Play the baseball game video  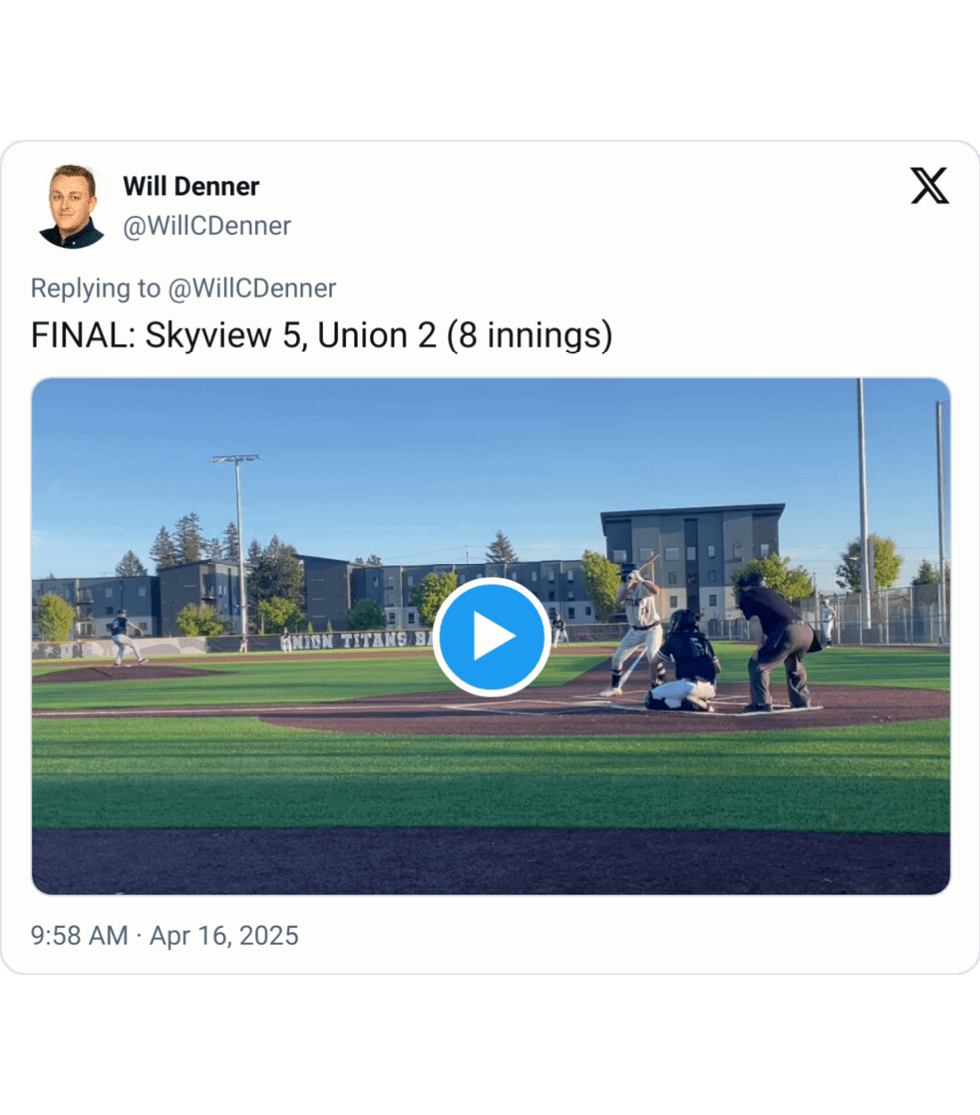point(491,637)
